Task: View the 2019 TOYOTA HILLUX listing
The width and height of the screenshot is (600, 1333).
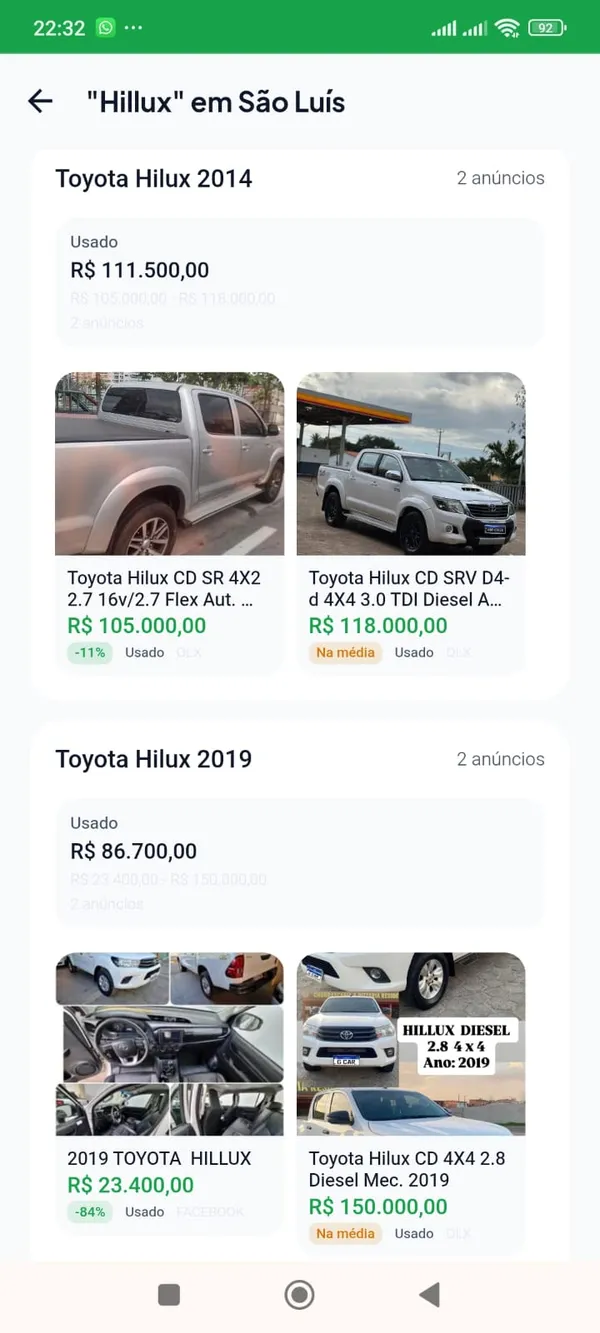Action: 169,1090
